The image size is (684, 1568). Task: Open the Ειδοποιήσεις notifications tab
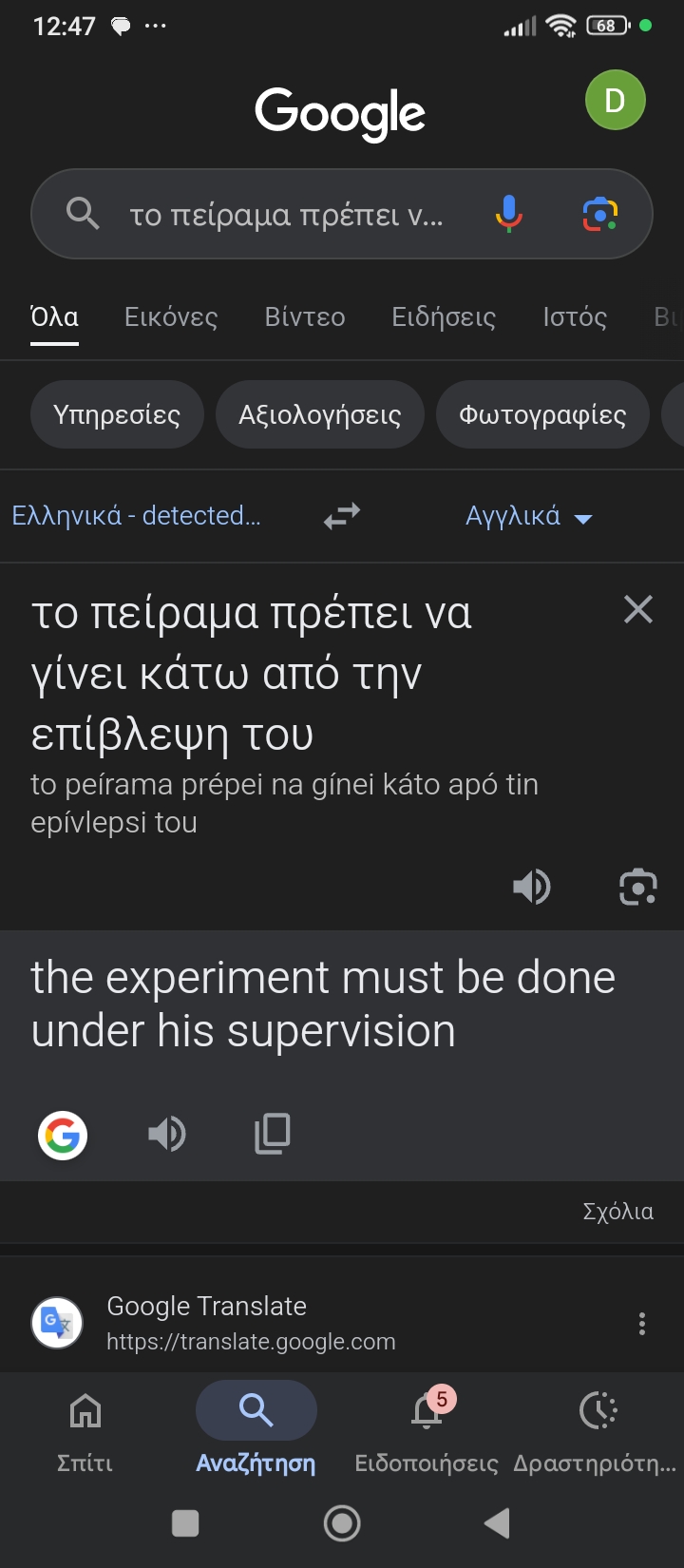tap(427, 1428)
